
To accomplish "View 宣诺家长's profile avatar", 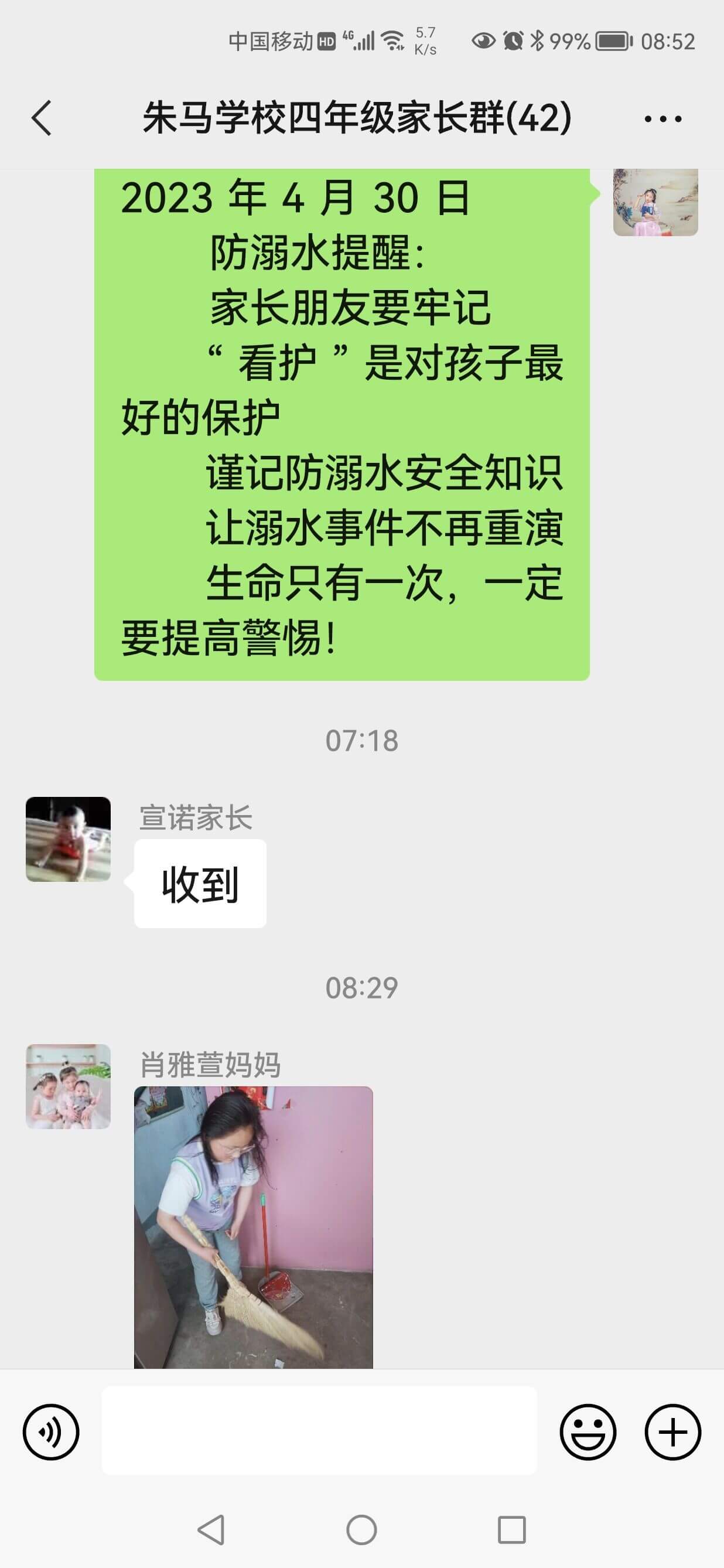I will pos(68,838).
